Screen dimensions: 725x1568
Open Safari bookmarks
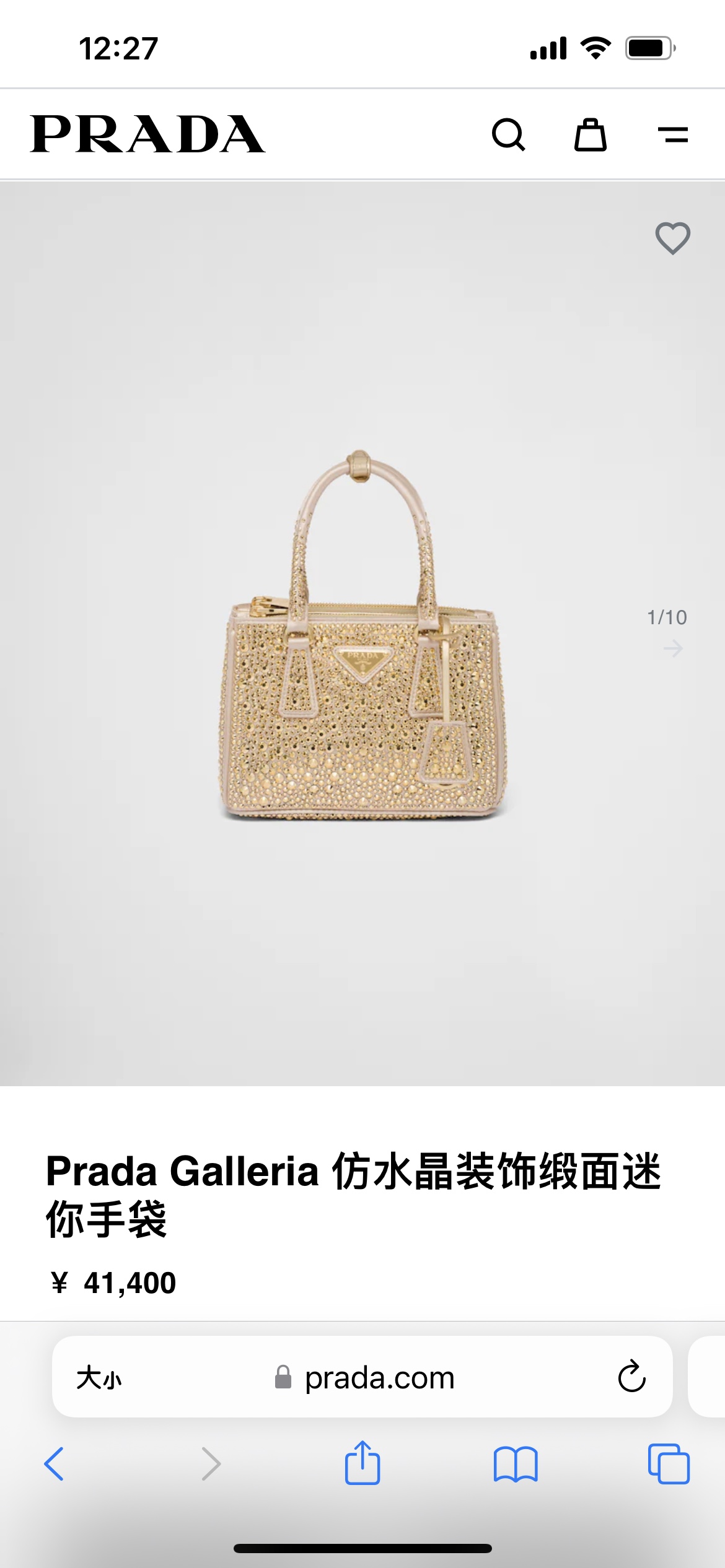point(516,1464)
